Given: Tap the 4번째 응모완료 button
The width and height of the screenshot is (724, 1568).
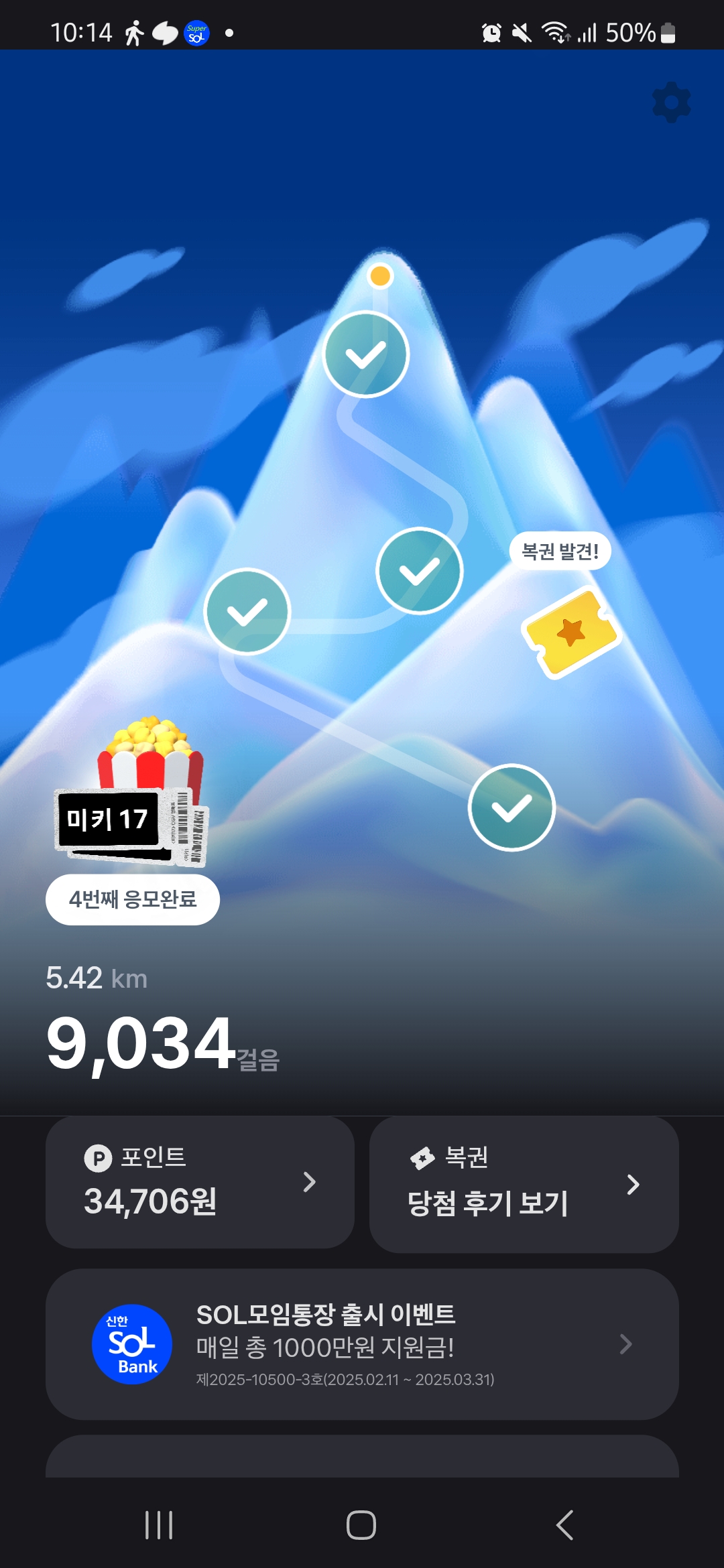Looking at the screenshot, I should tap(133, 899).
